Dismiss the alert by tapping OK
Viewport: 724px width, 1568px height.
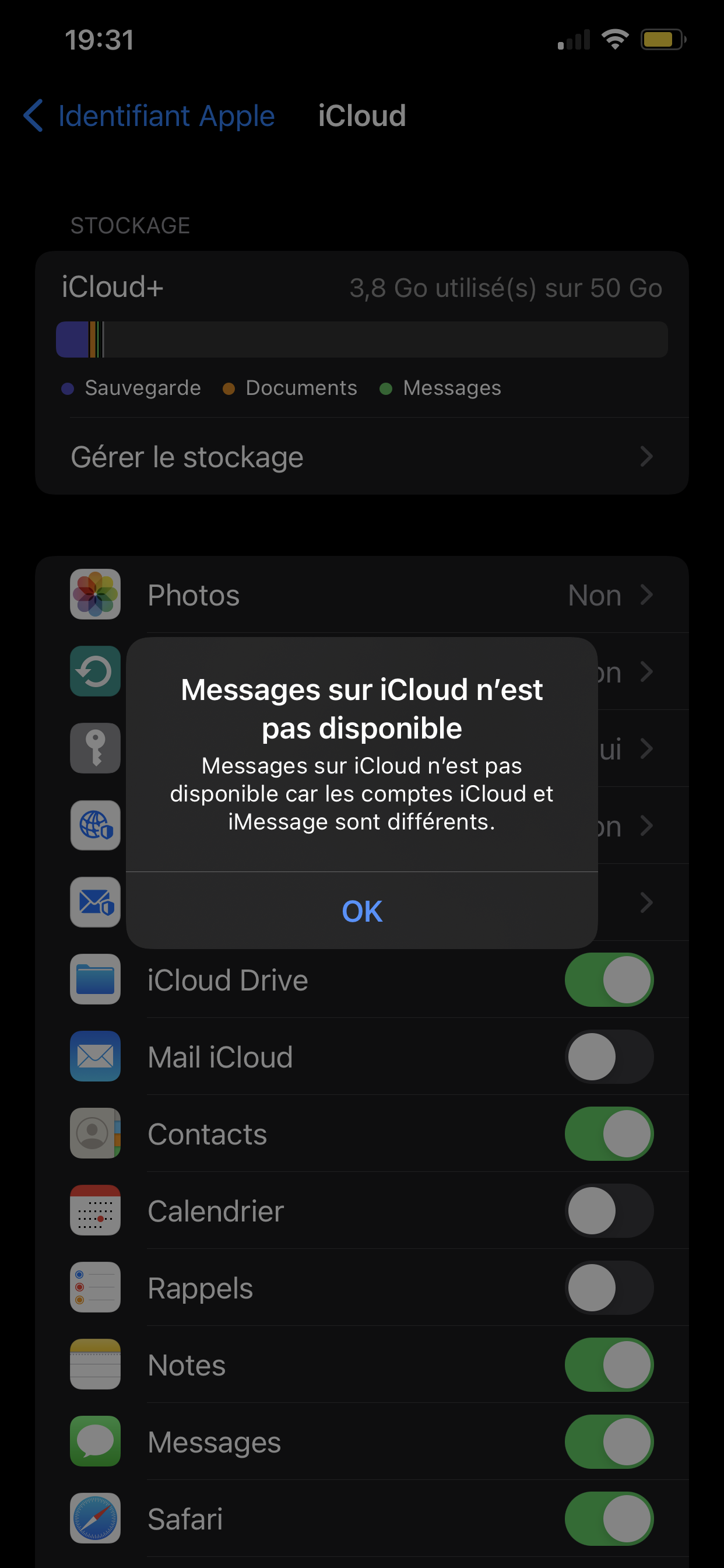tap(361, 911)
